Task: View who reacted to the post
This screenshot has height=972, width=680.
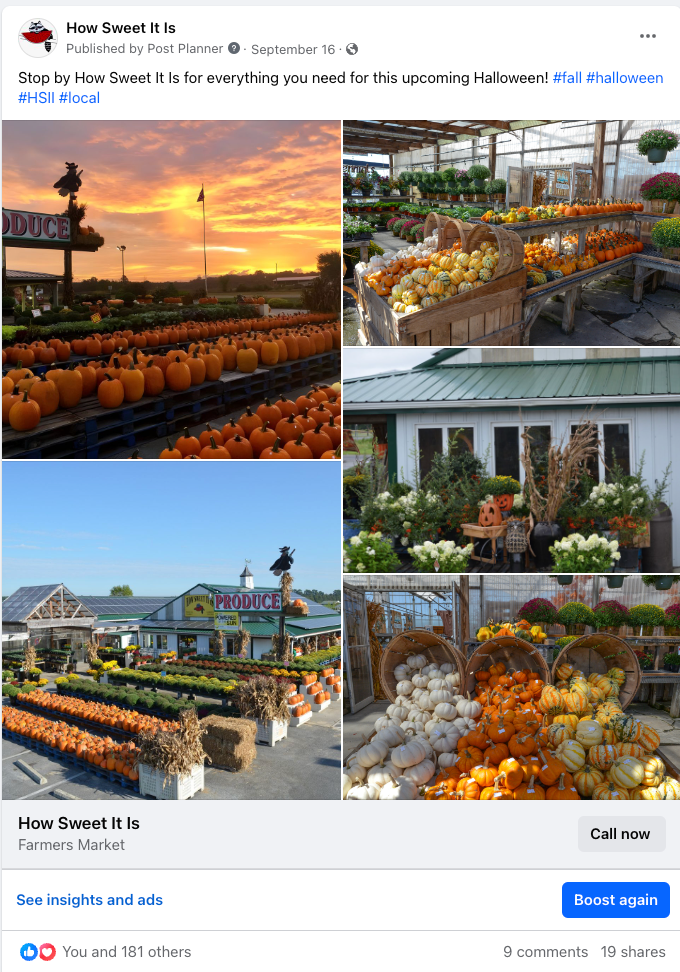Action: (x=126, y=952)
